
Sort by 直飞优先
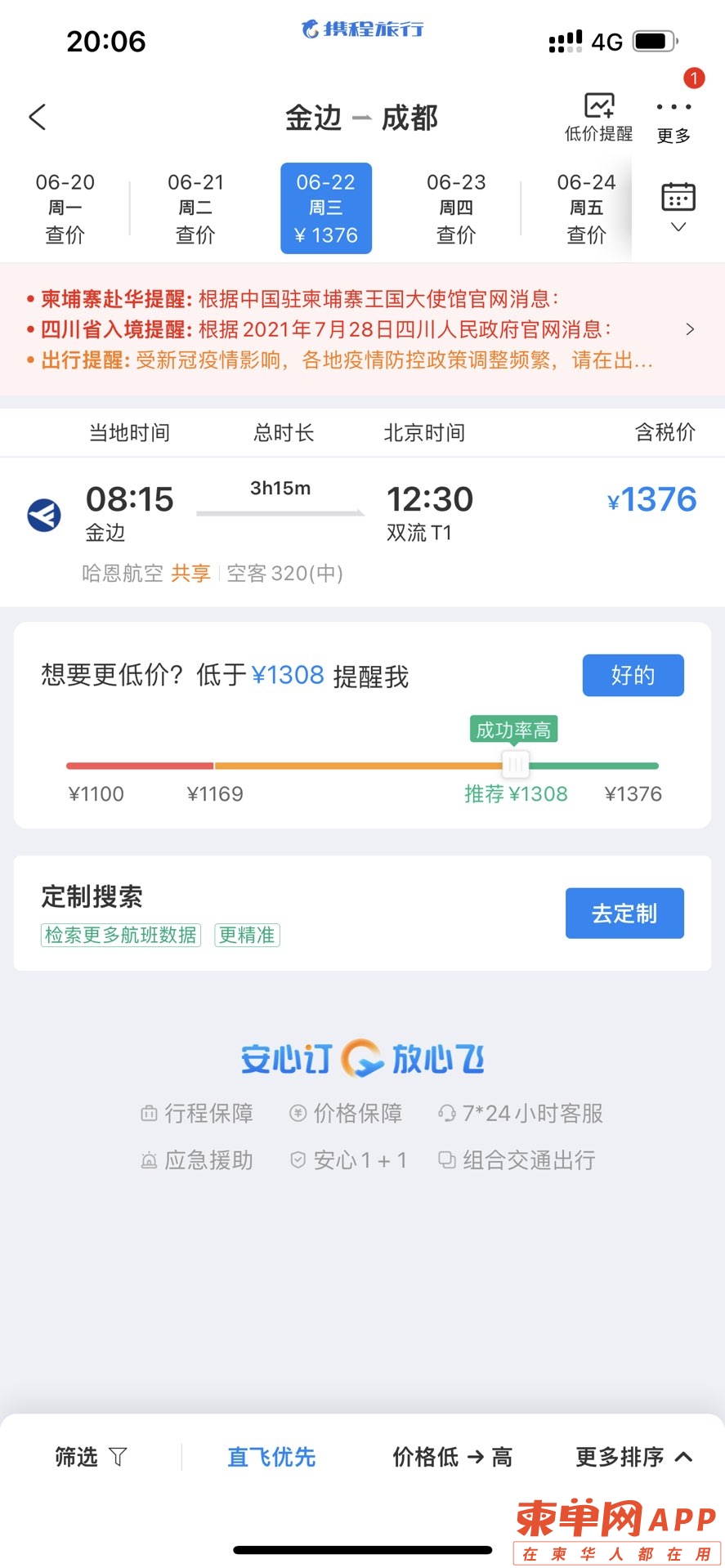271,1456
